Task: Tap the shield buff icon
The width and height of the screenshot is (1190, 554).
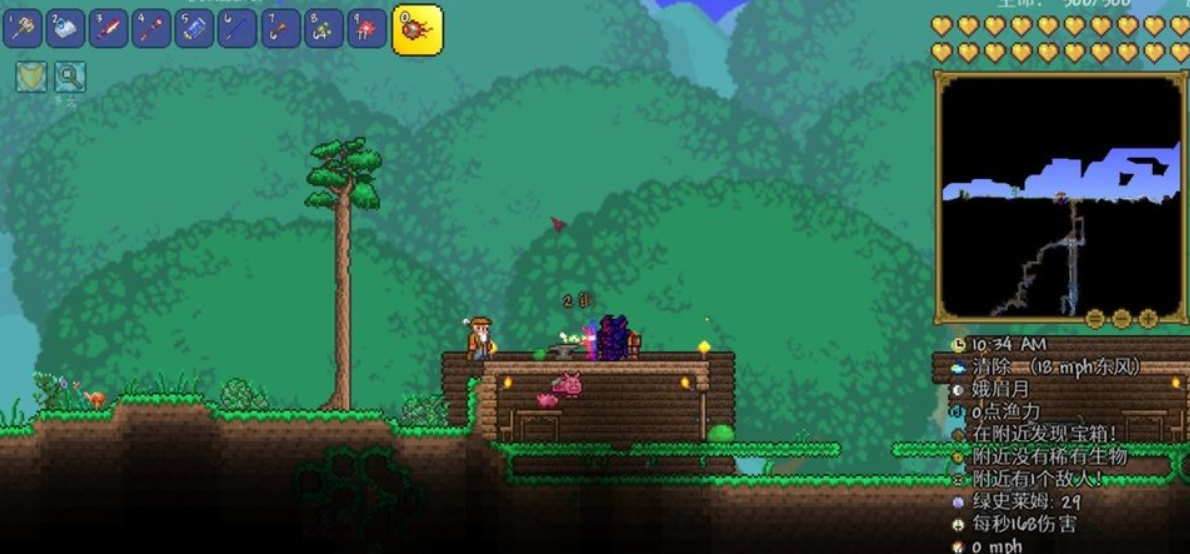Action: [31, 77]
